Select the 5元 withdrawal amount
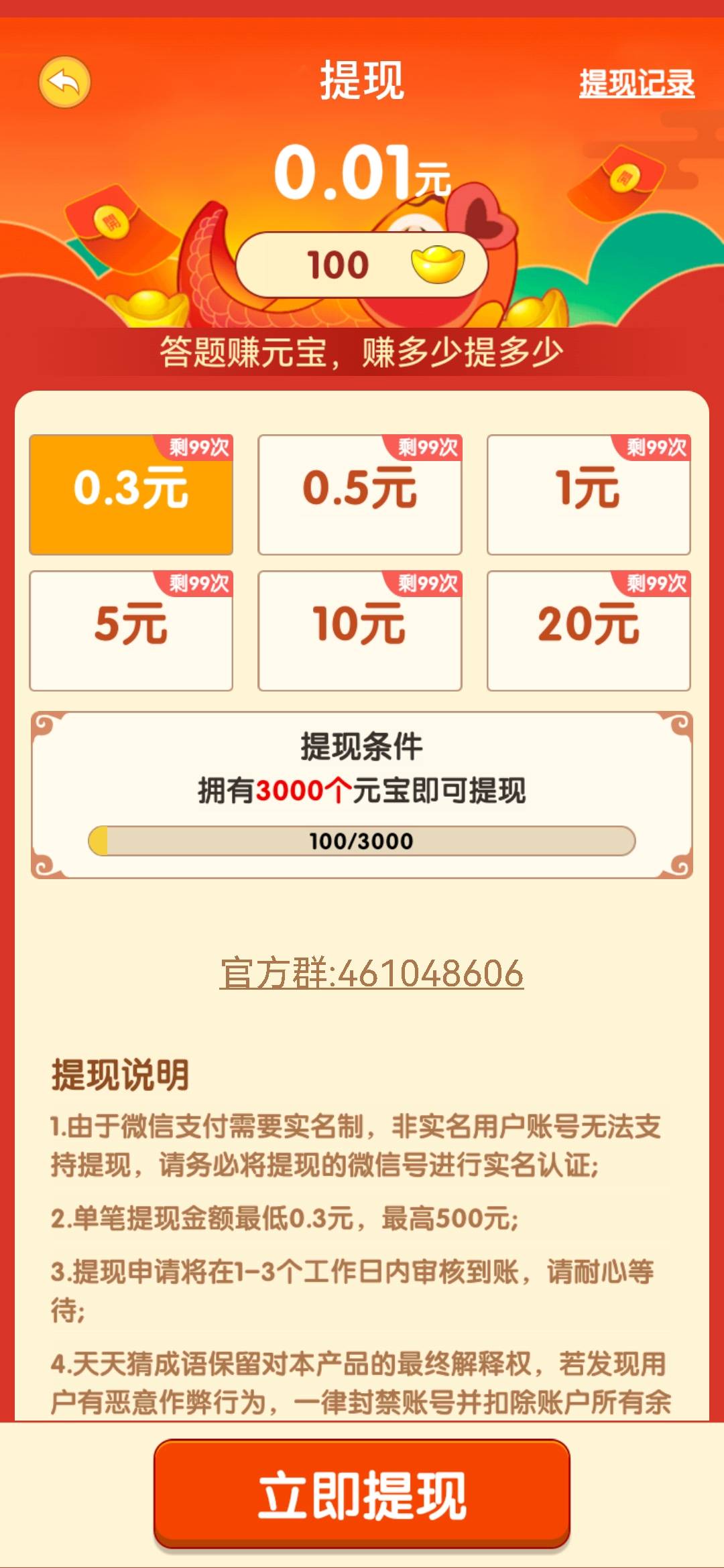Viewport: 724px width, 1568px height. pyautogui.click(x=131, y=631)
